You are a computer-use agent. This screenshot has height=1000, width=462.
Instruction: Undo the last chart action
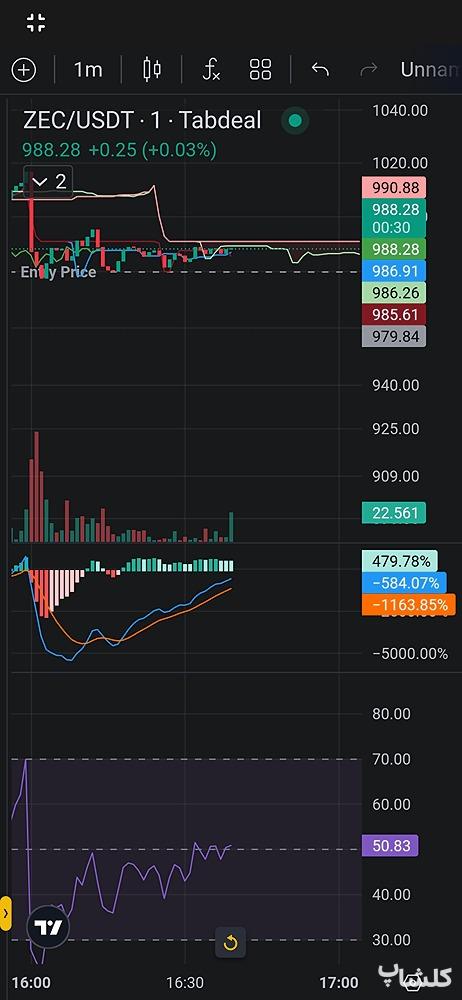coord(320,70)
